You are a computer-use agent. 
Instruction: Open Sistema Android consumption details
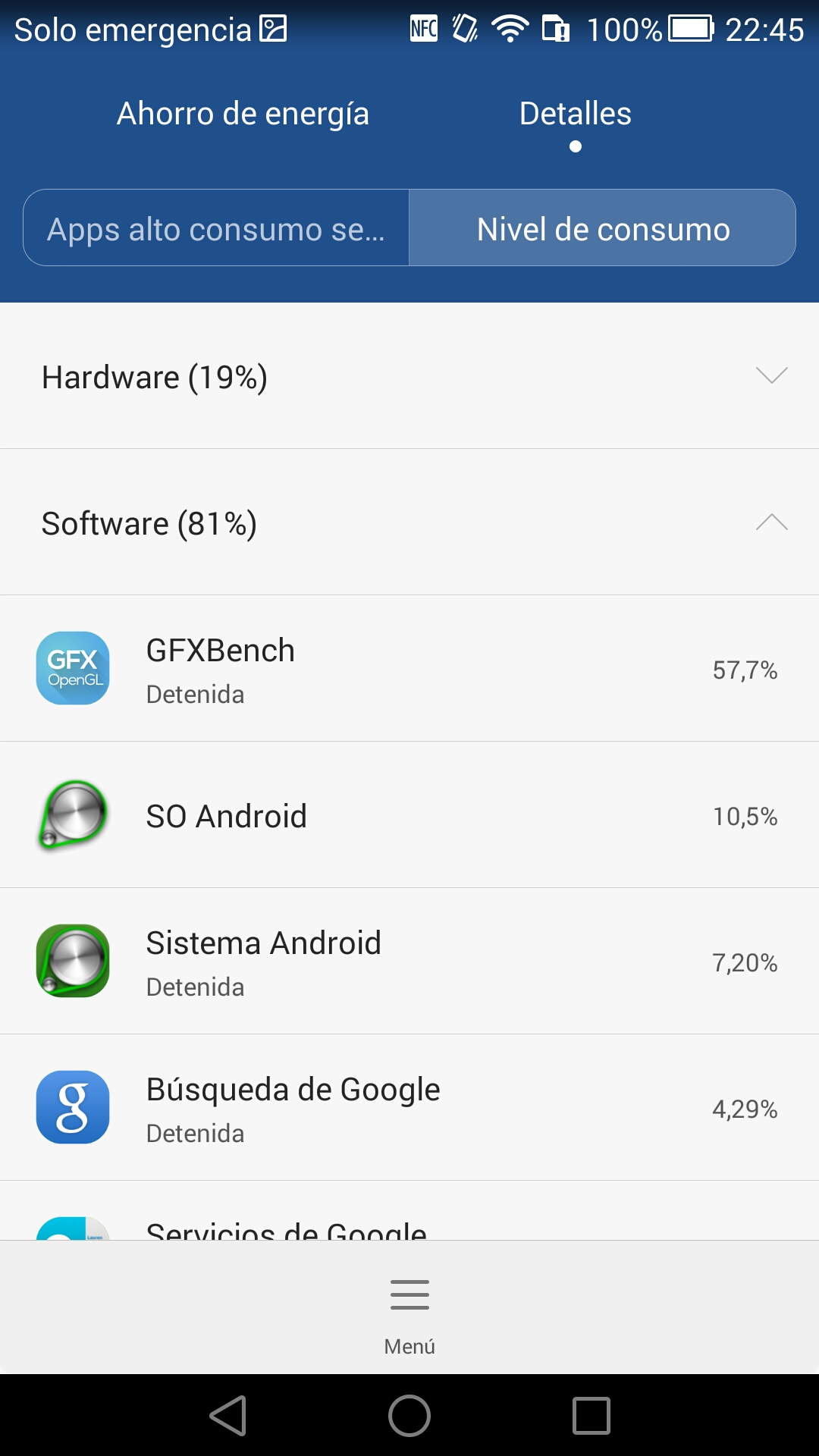[x=409, y=962]
